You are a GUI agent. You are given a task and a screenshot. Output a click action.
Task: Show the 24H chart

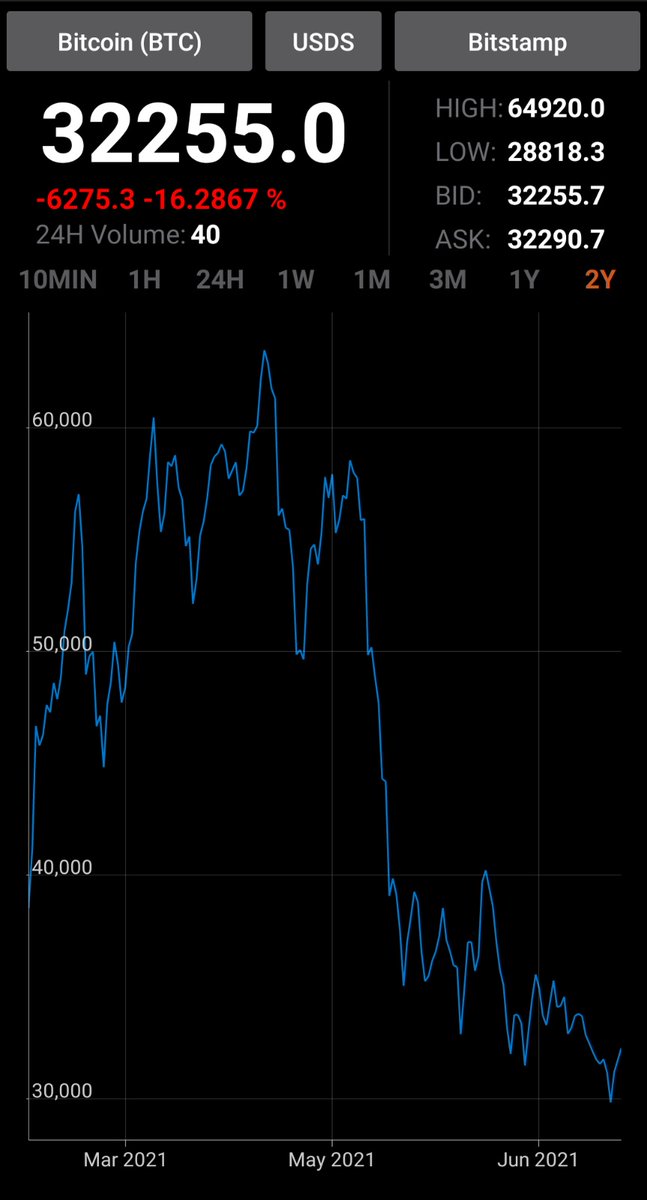(220, 279)
